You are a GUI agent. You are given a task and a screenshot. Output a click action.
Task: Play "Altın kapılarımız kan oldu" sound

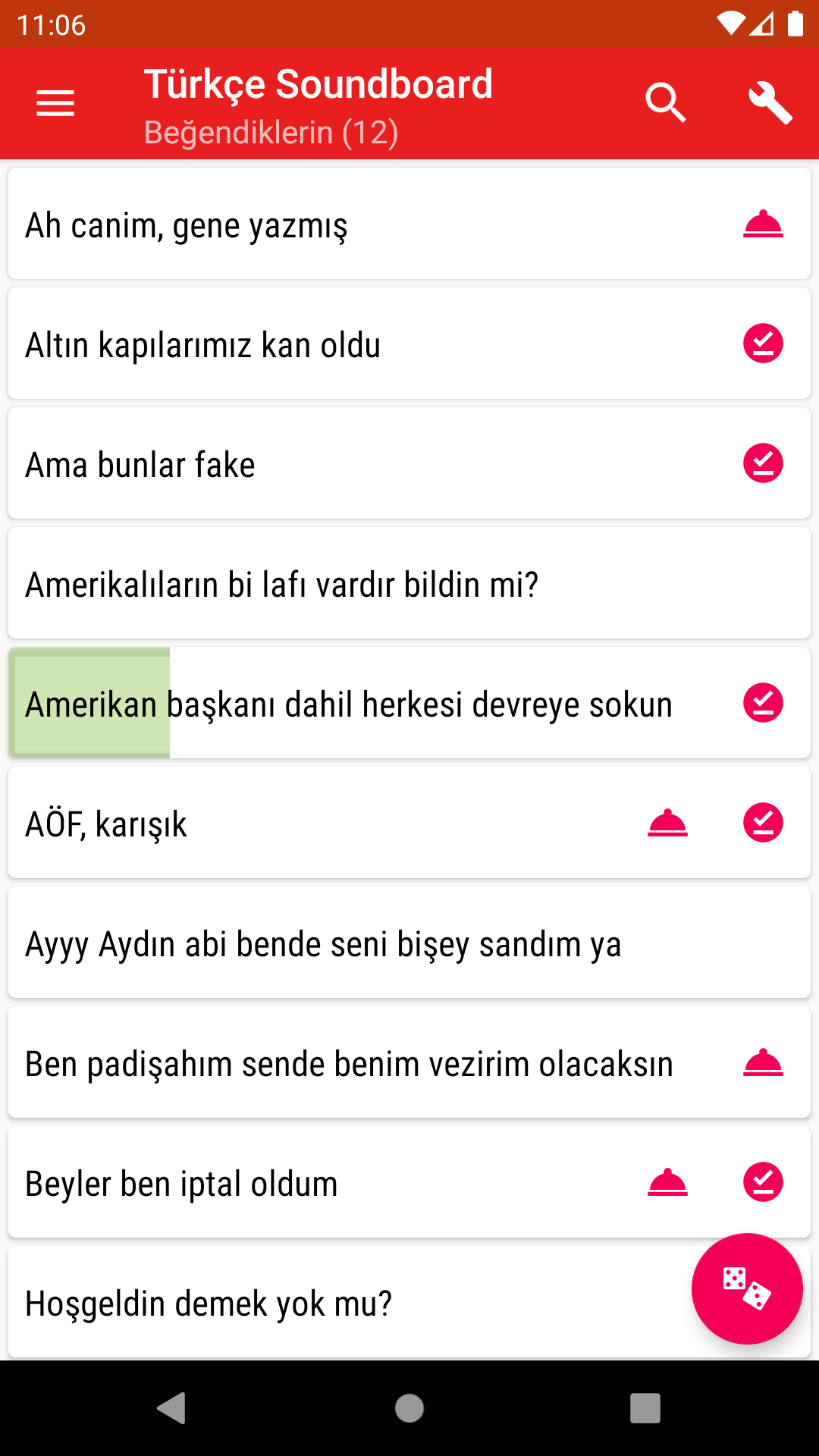[x=409, y=344]
